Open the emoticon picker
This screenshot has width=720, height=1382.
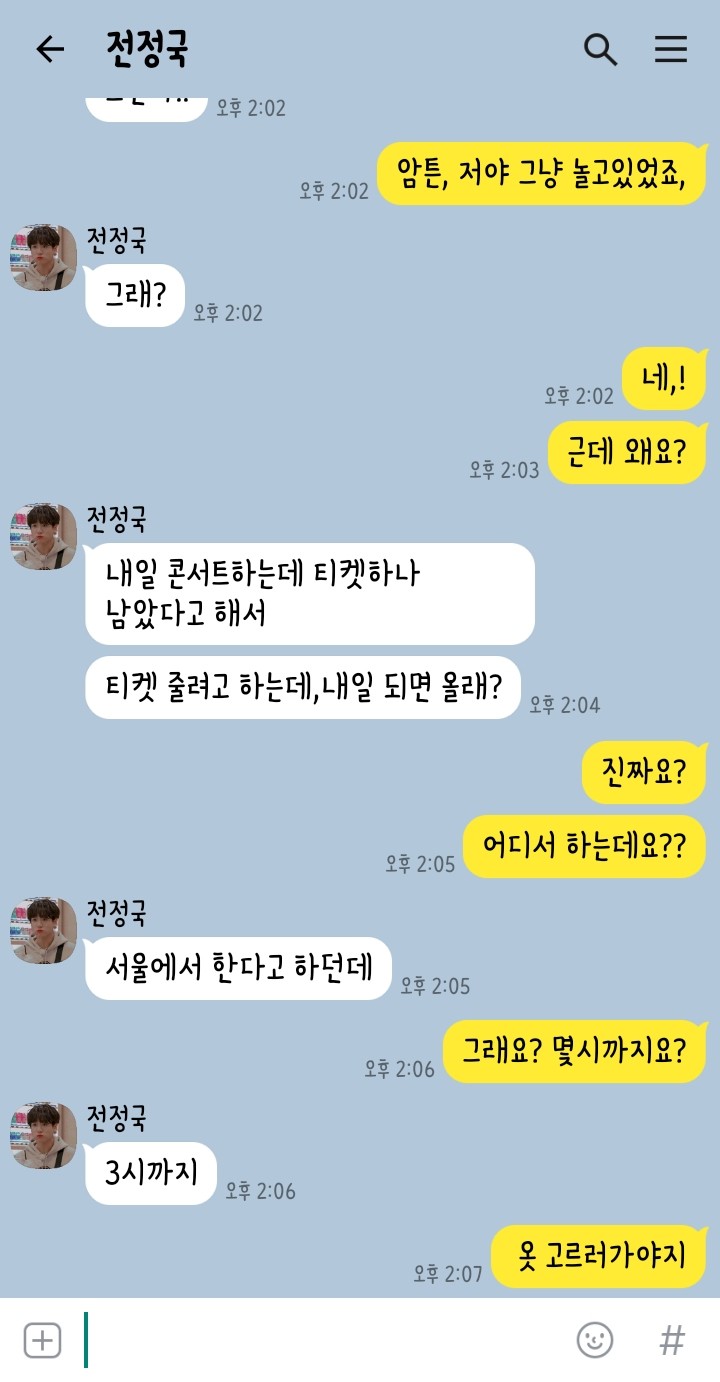(x=595, y=1340)
